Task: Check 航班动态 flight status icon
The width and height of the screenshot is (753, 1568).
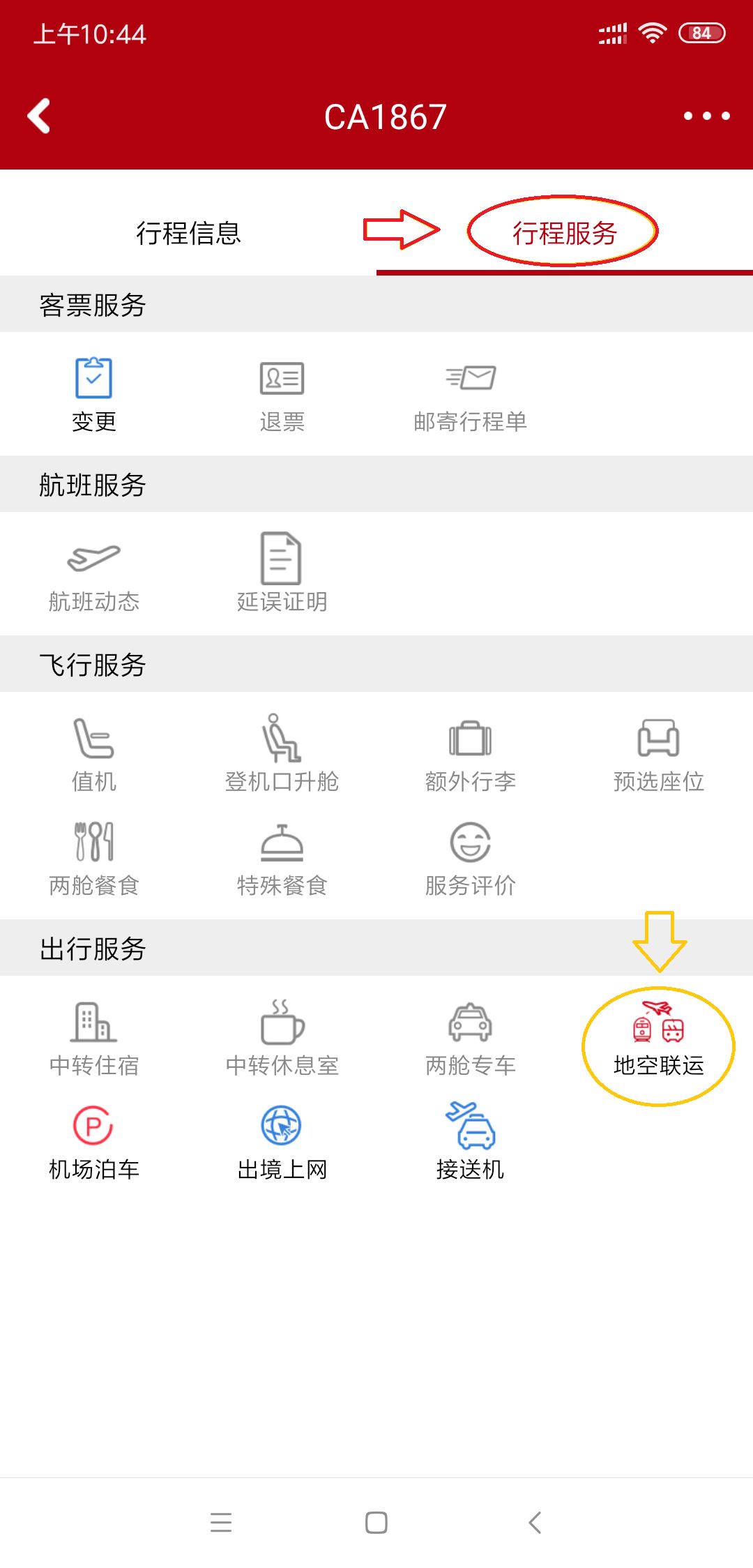Action: click(x=94, y=572)
